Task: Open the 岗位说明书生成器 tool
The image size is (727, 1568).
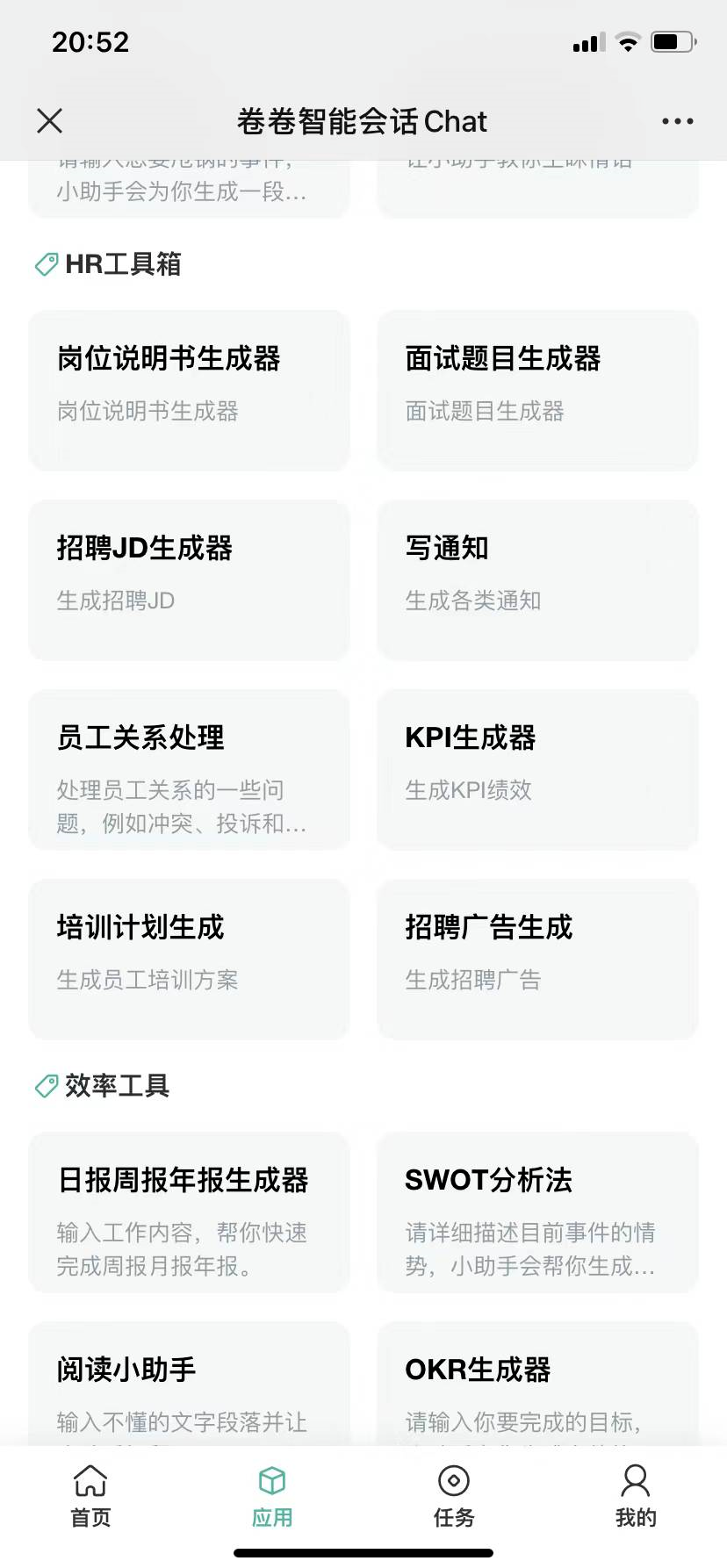Action: pyautogui.click(x=189, y=390)
